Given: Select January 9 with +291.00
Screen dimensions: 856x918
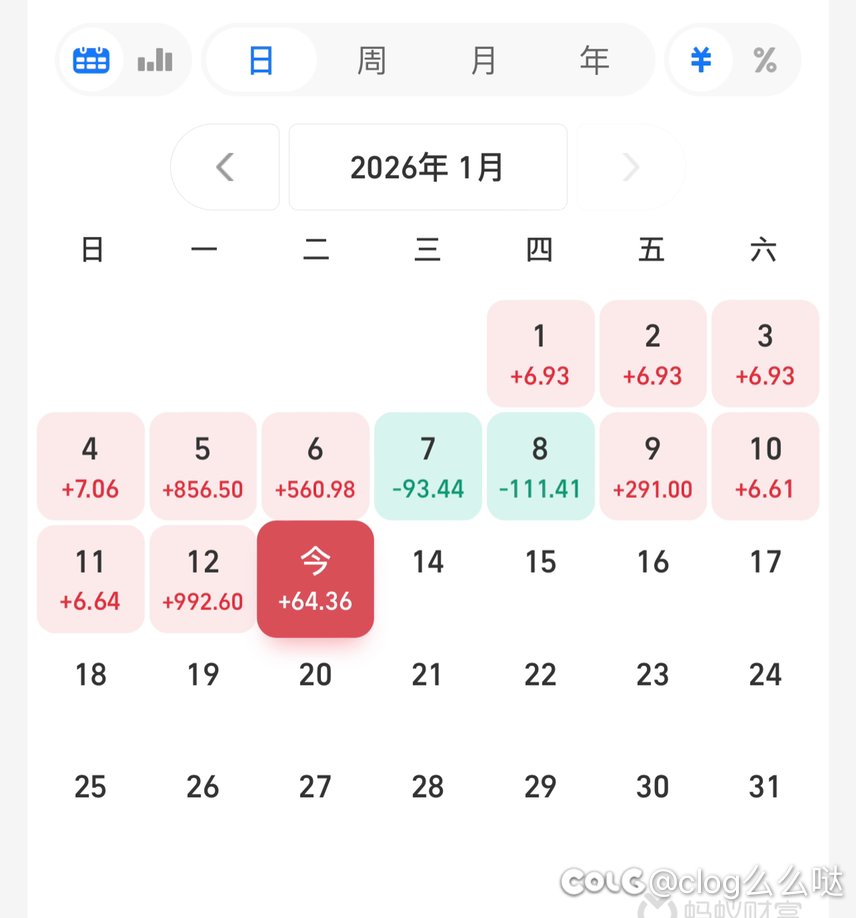Looking at the screenshot, I should (653, 466).
